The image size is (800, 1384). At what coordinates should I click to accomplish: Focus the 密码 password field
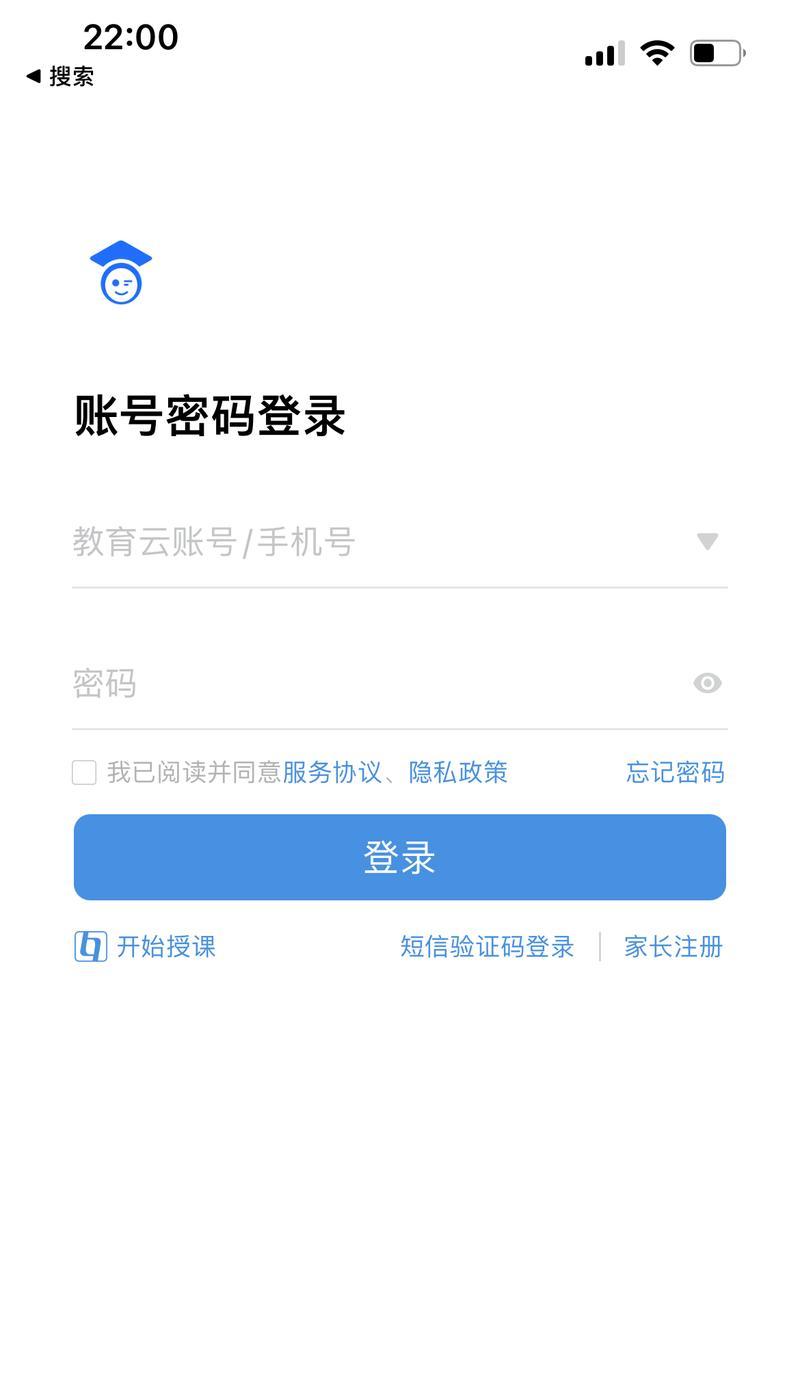click(x=380, y=684)
